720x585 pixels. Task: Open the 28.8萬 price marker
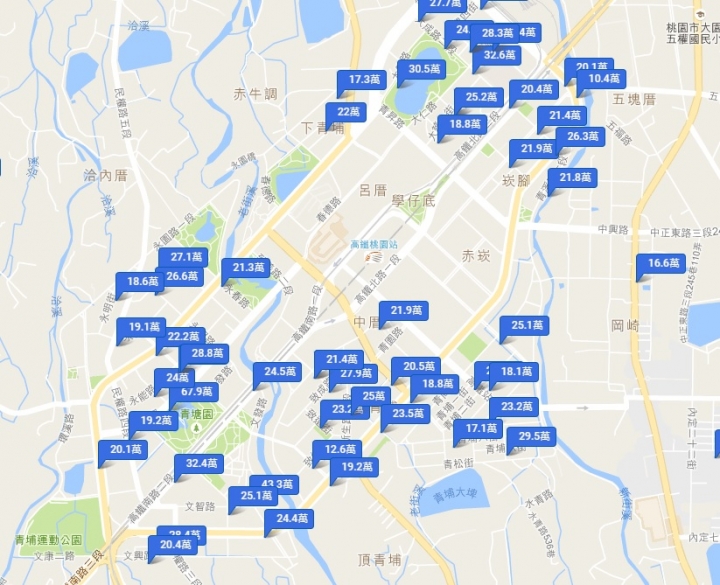pos(207,353)
